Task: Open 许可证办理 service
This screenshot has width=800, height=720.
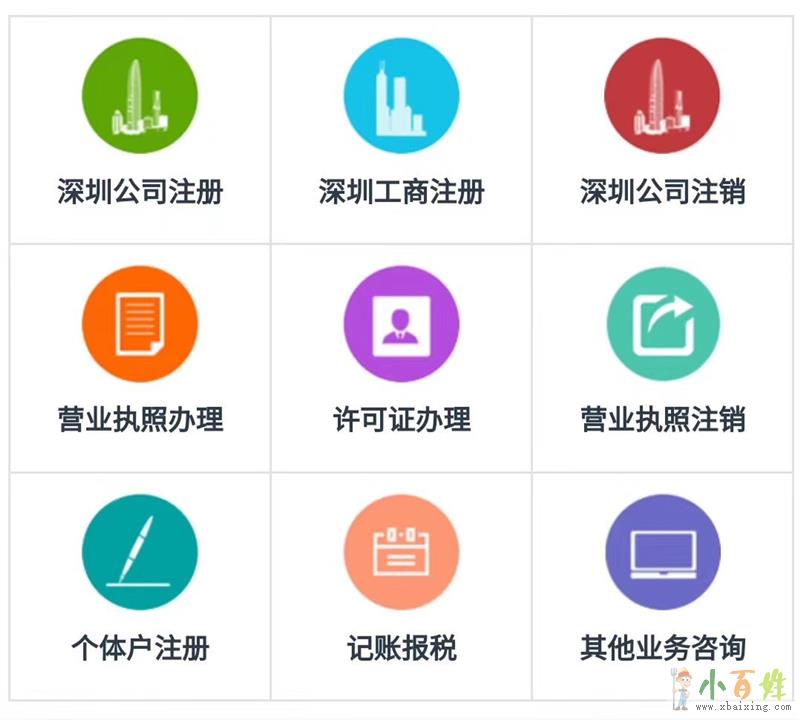Action: (401, 324)
